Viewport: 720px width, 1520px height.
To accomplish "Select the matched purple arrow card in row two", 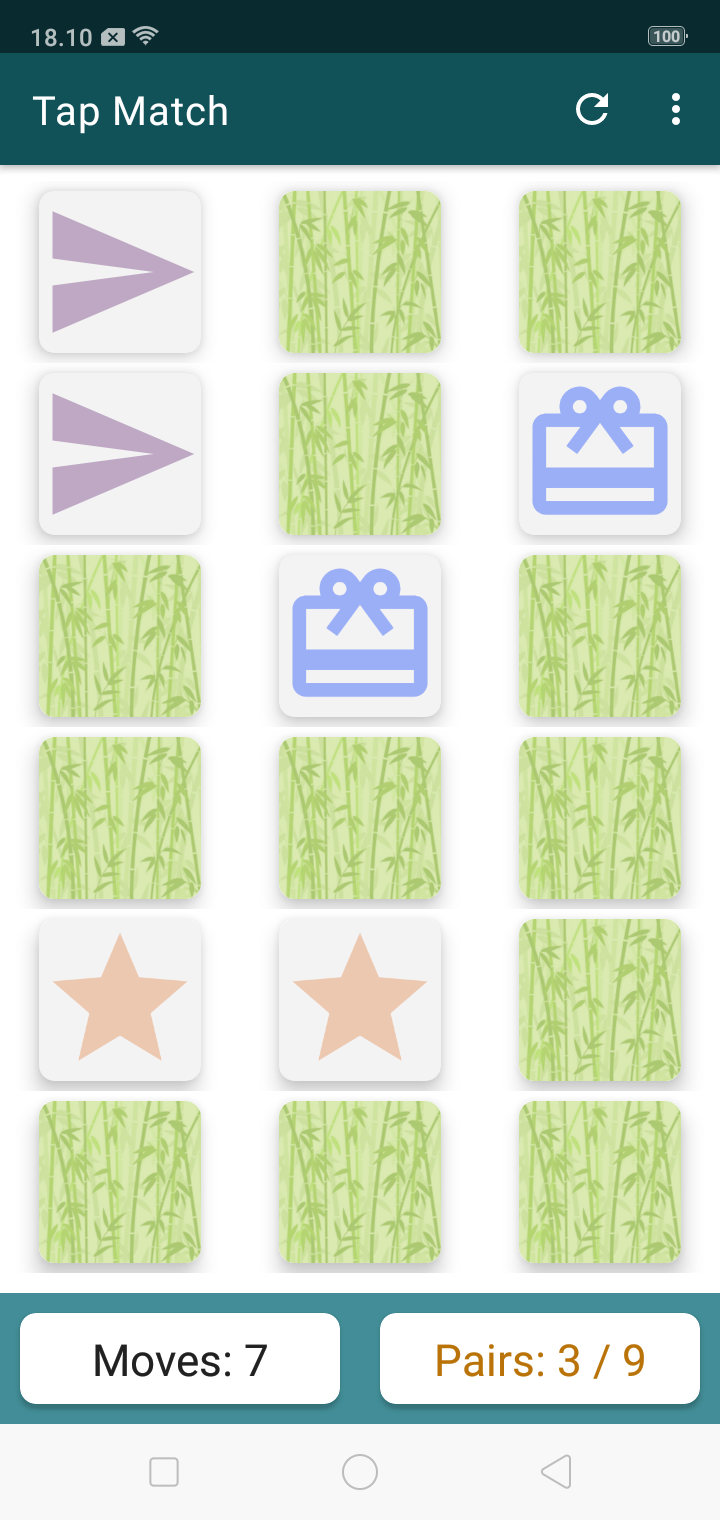I will click(x=119, y=453).
